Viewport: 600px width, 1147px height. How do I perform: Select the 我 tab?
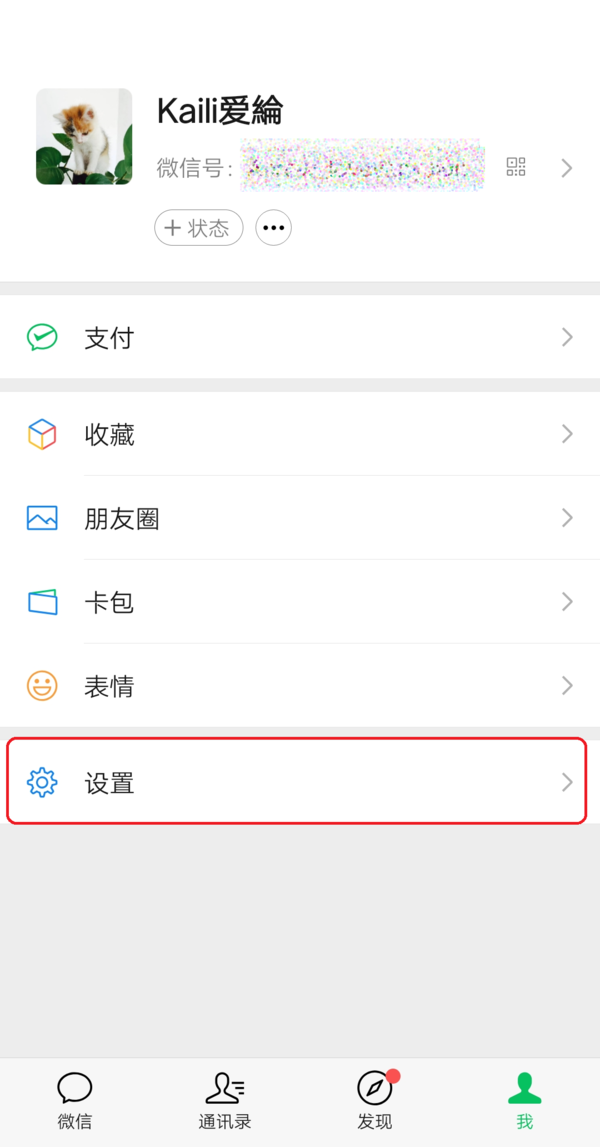click(524, 1100)
